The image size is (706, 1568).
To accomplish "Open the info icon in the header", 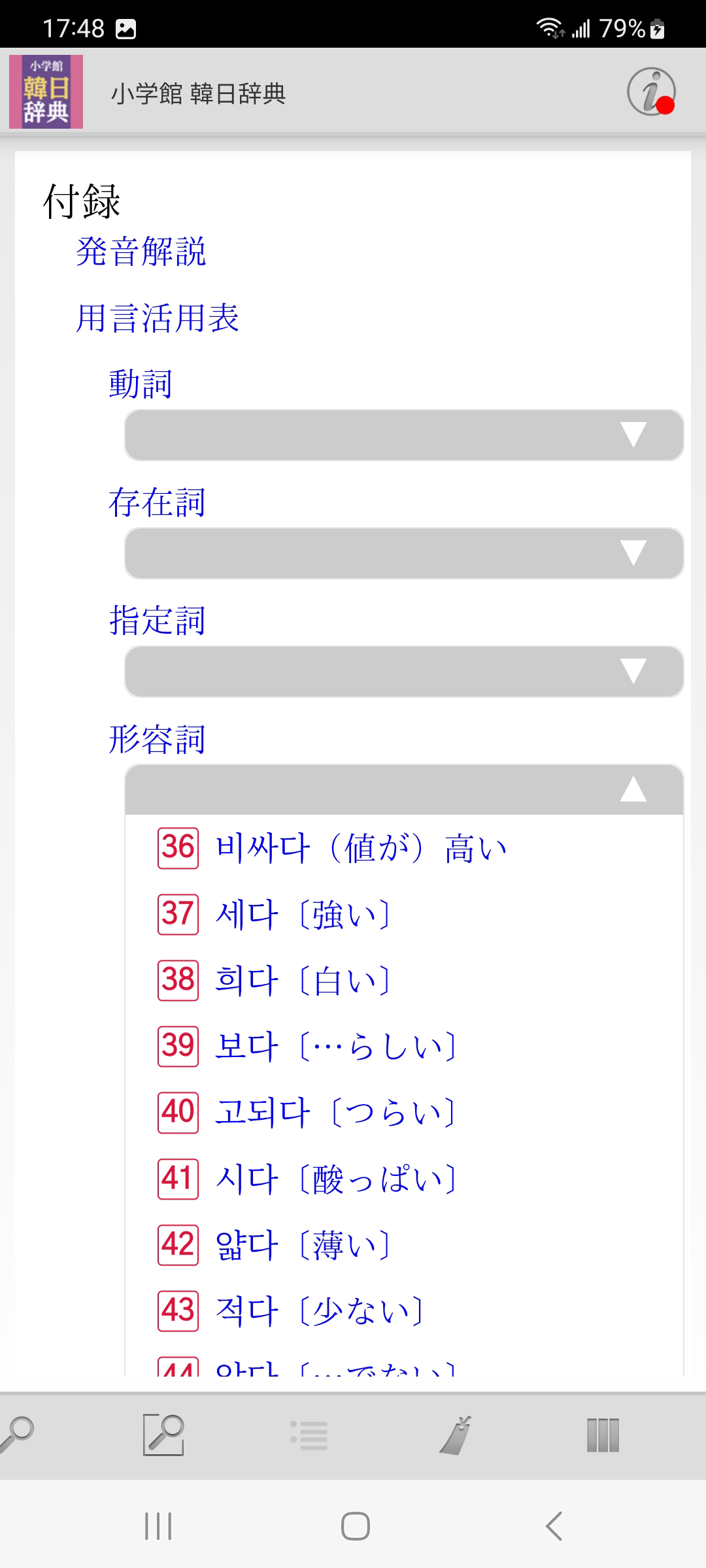I will coord(651,92).
